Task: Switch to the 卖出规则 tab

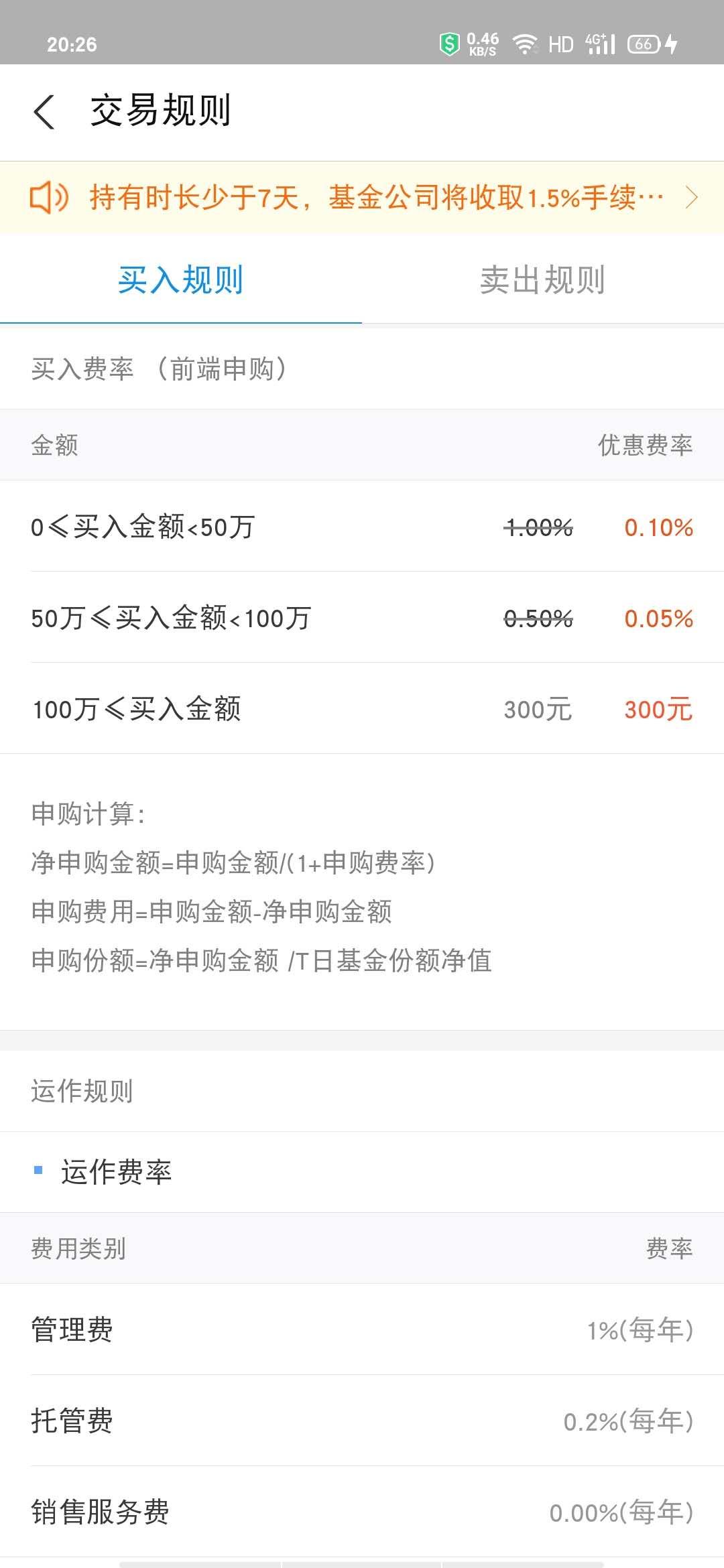Action: tap(543, 279)
